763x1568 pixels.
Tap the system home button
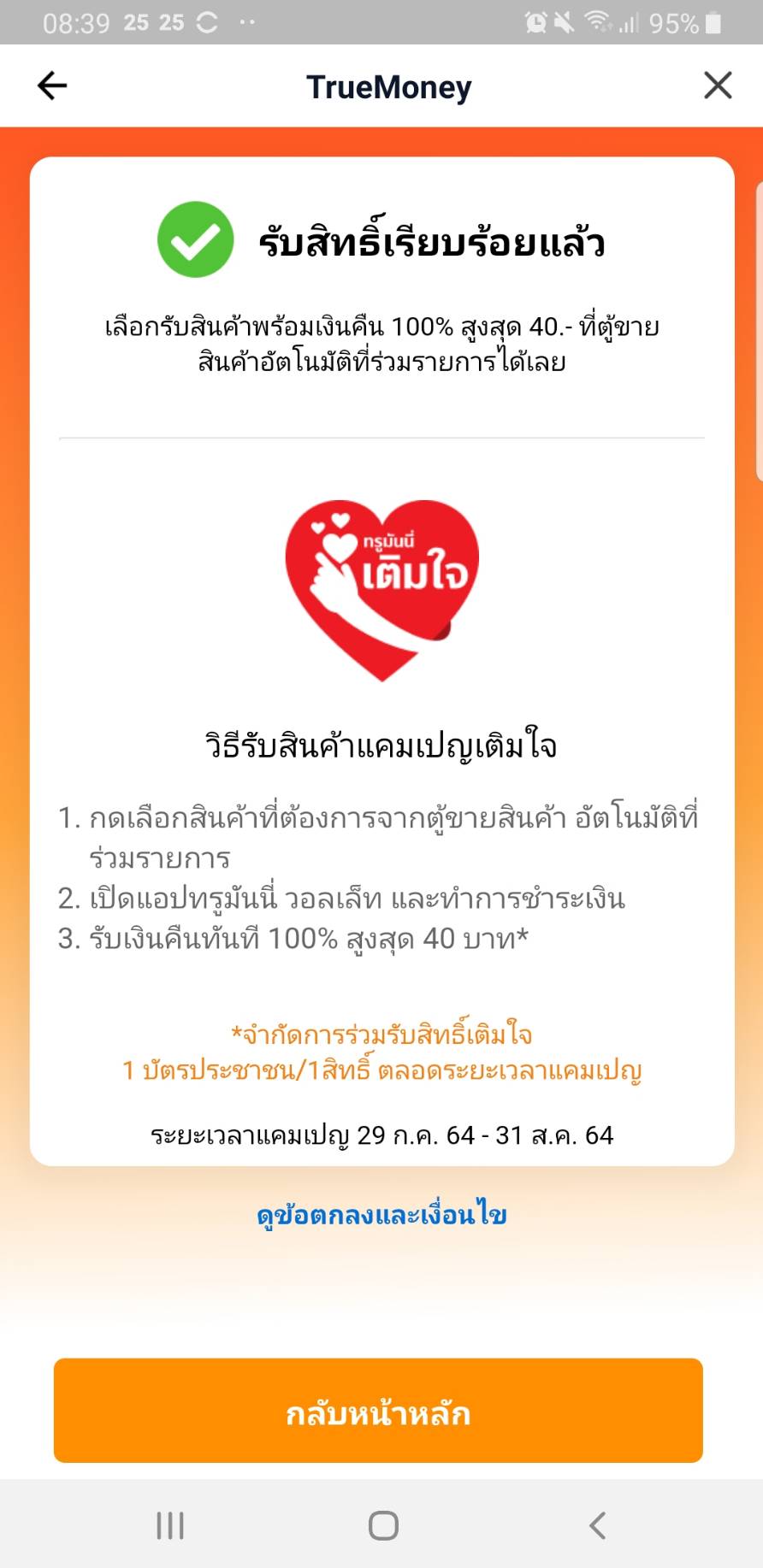pyautogui.click(x=383, y=1525)
